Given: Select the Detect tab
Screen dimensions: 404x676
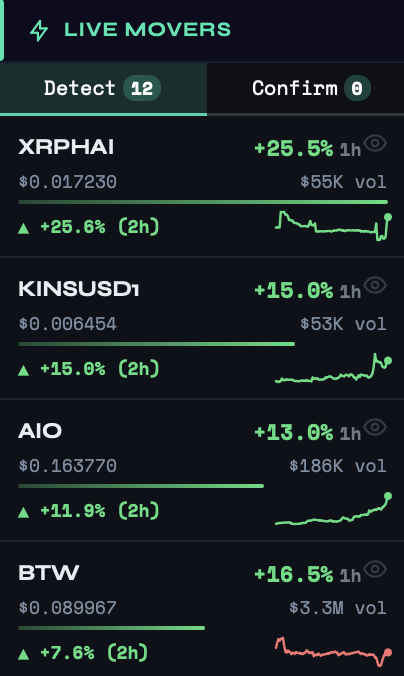Looking at the screenshot, I should (103, 88).
